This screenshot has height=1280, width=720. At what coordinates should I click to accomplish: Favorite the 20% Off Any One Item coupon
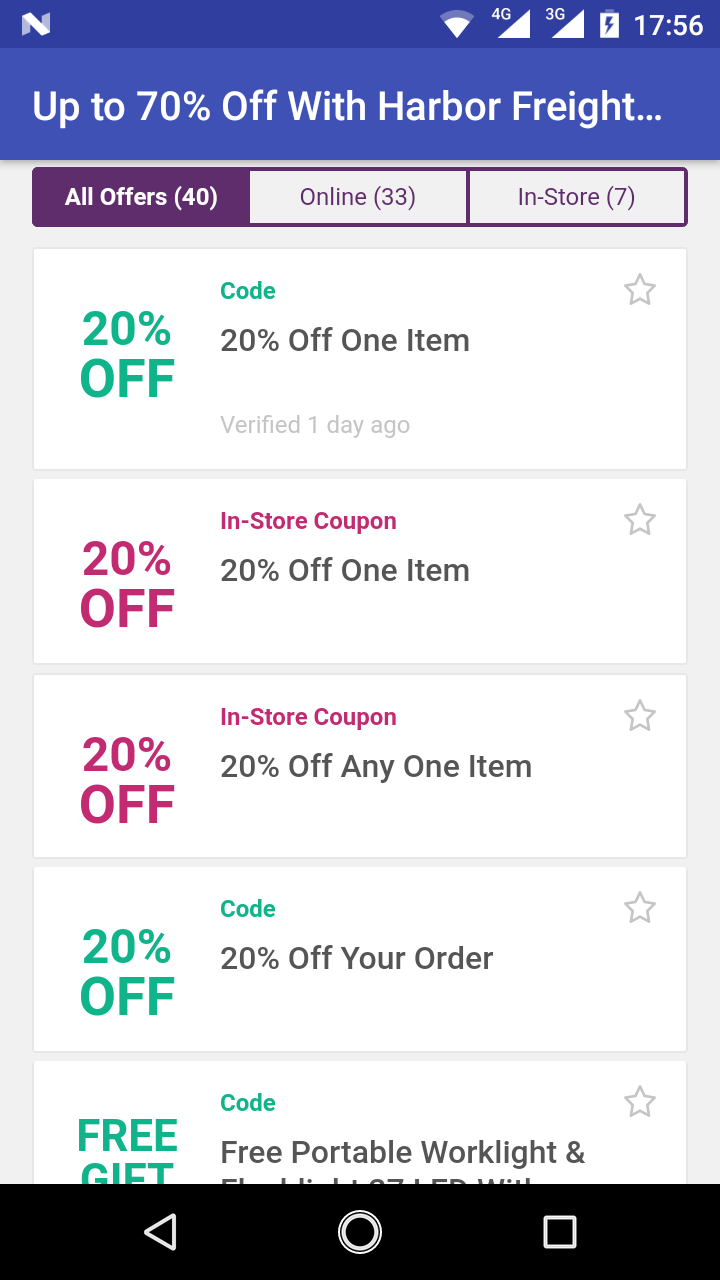click(x=640, y=716)
